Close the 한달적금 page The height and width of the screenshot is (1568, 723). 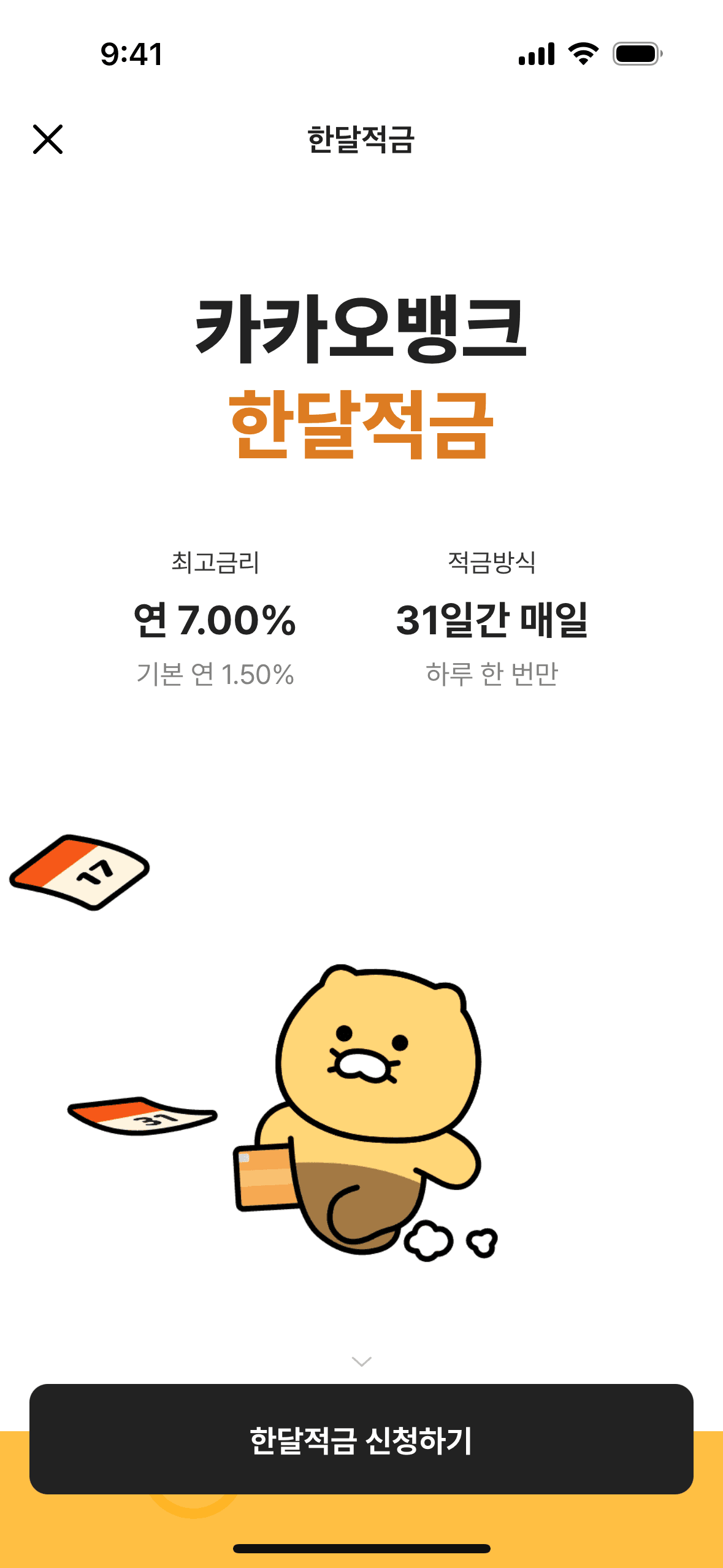(x=48, y=139)
